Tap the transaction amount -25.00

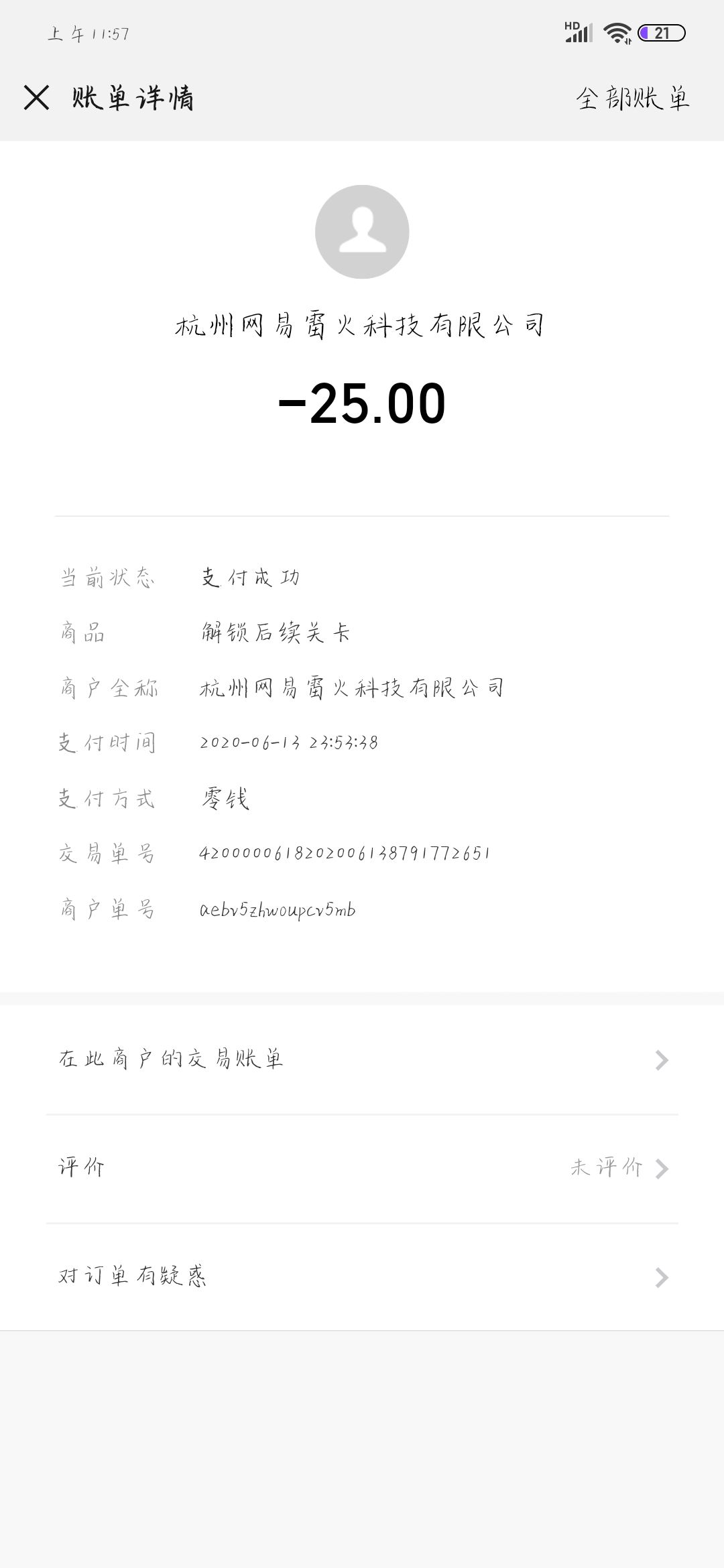coord(362,403)
